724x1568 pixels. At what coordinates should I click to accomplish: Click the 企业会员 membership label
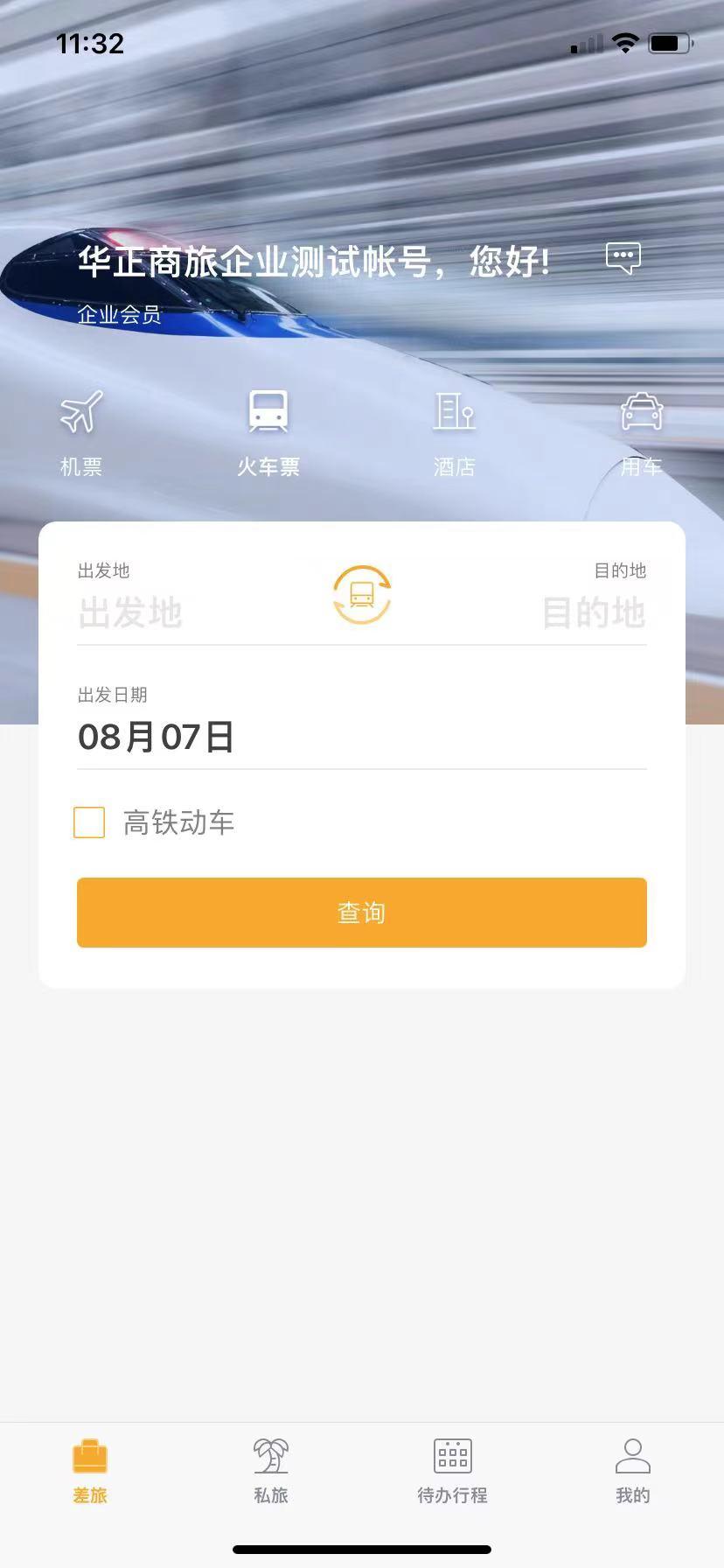pyautogui.click(x=117, y=316)
